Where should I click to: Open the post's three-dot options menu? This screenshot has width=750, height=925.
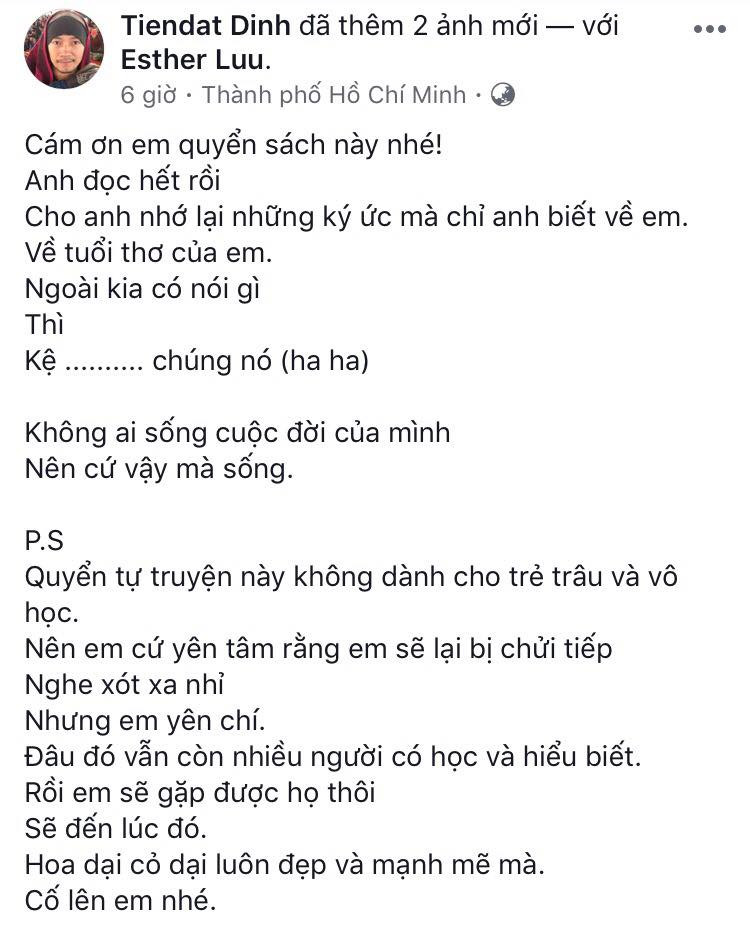[x=709, y=30]
